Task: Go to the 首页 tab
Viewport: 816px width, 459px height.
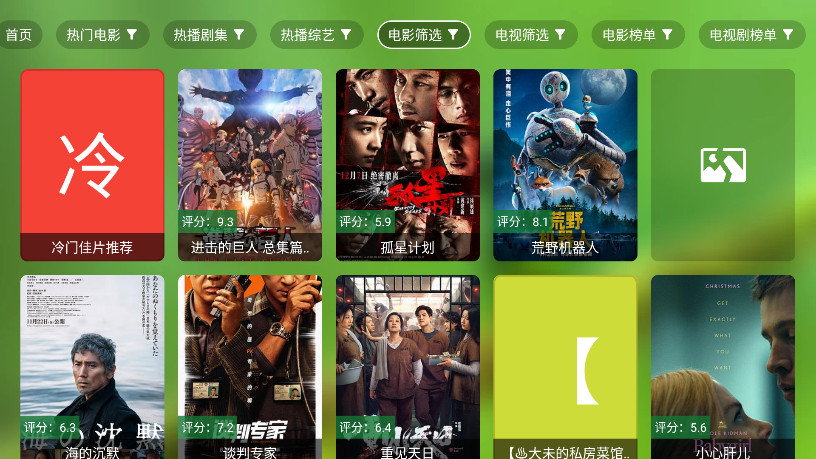Action: [x=18, y=35]
